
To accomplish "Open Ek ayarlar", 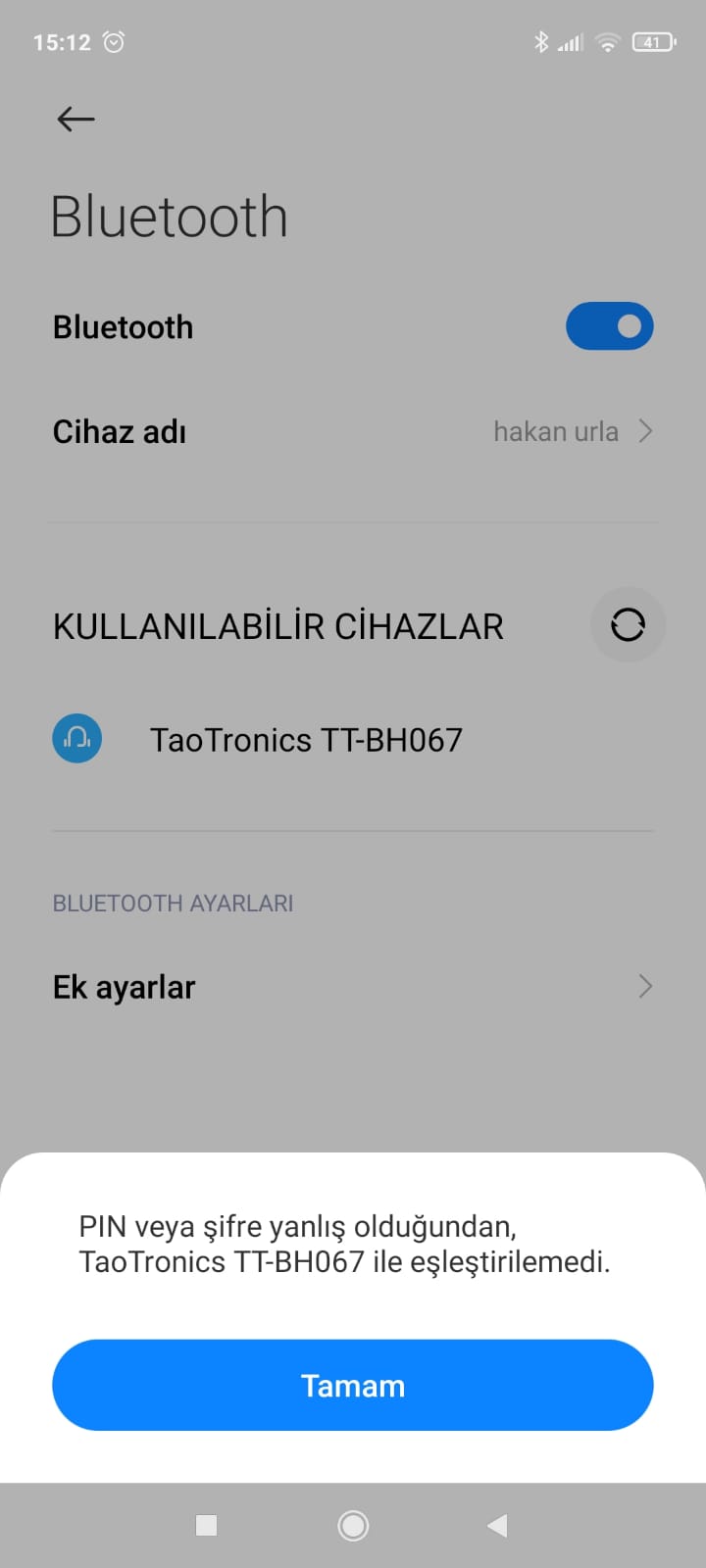I will point(353,987).
